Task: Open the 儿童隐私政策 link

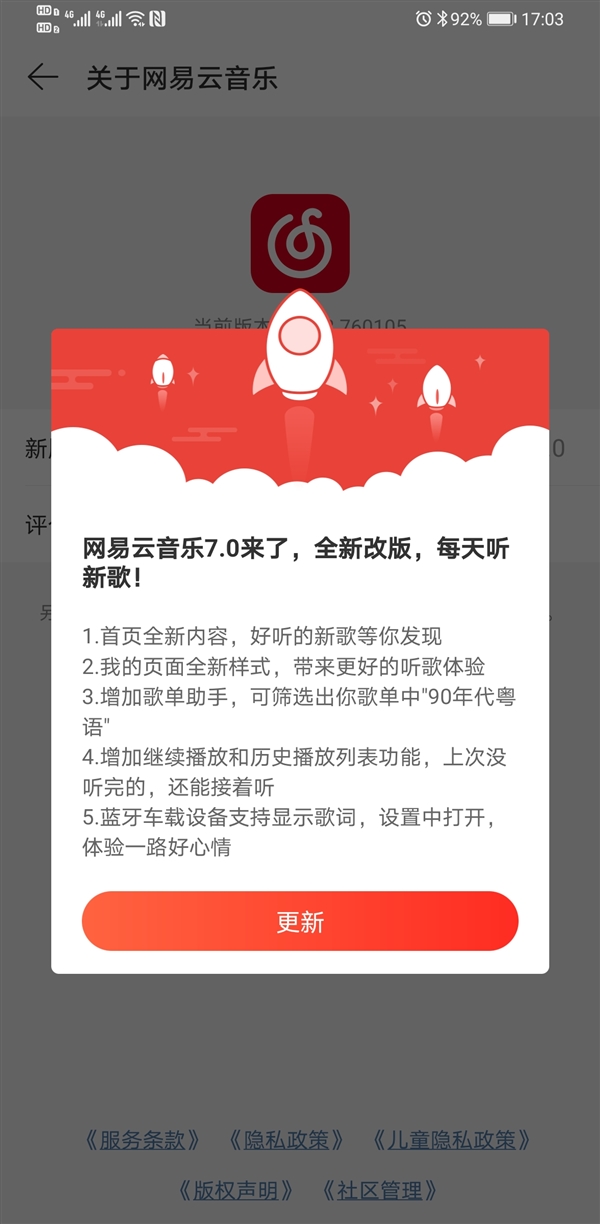Action: (450, 1139)
